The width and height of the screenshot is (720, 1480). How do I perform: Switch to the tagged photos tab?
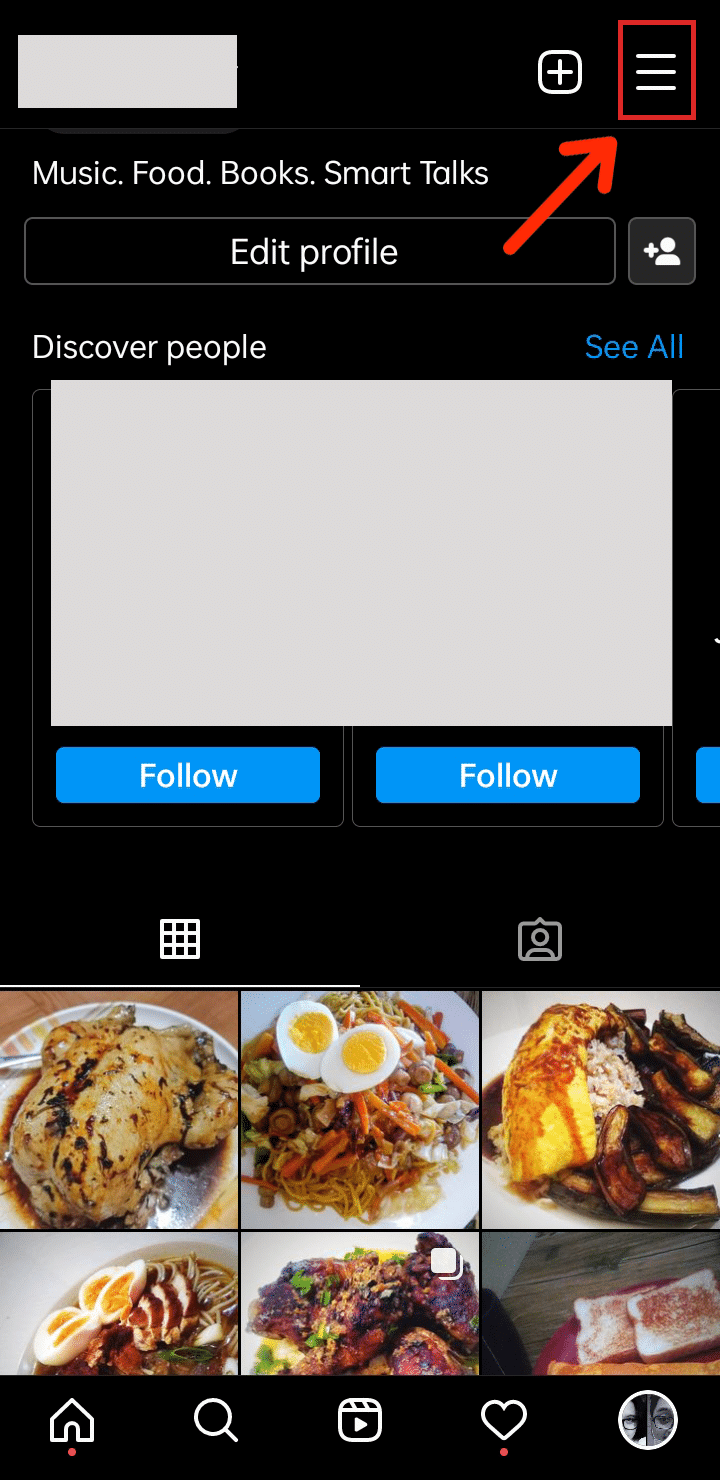[540, 939]
